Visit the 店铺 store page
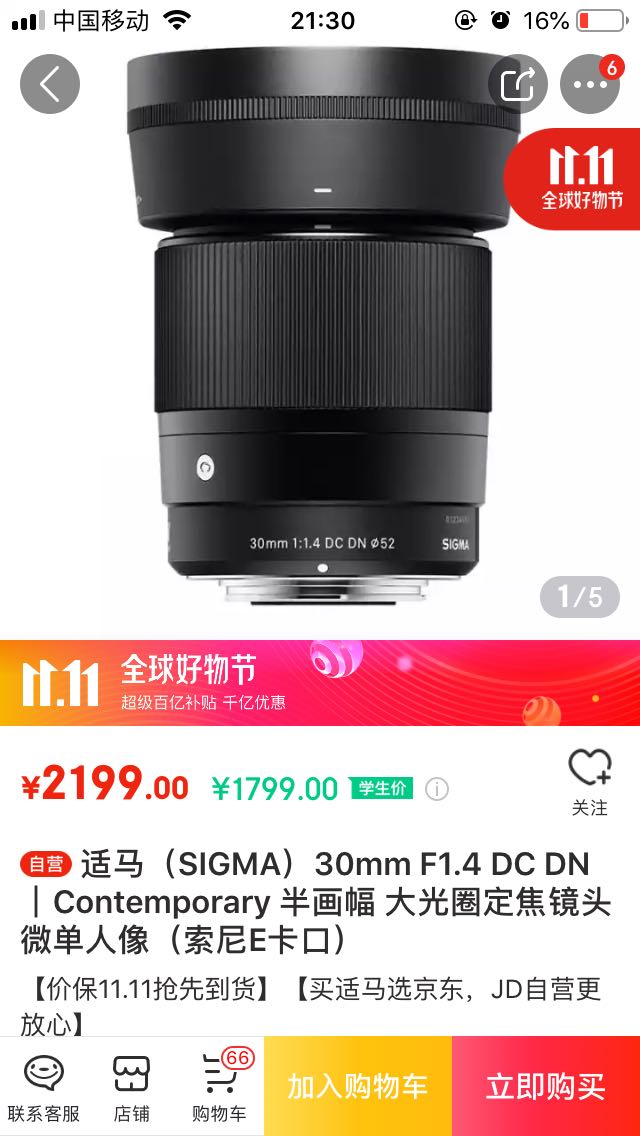 [131, 1087]
